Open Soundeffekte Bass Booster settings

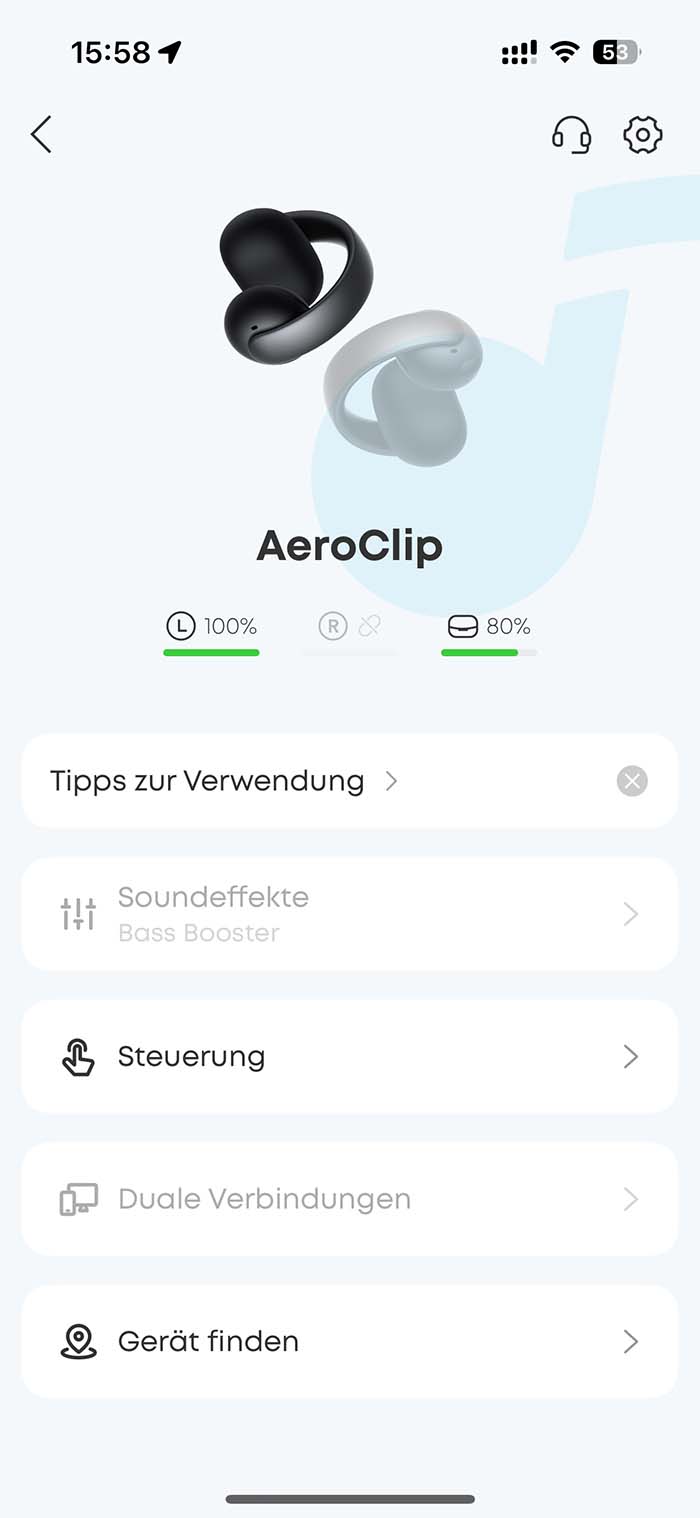349,914
